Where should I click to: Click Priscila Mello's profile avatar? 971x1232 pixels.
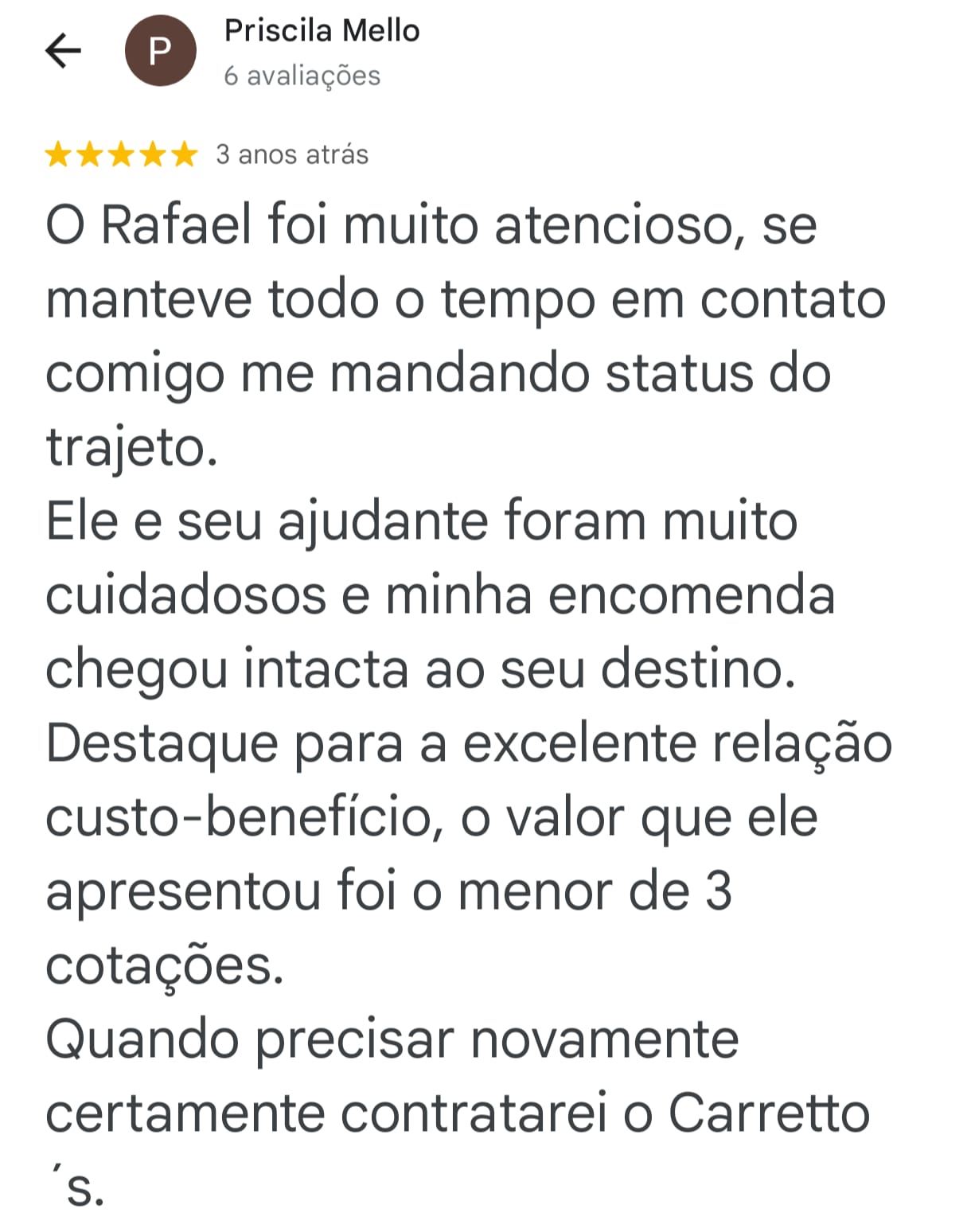pos(158,49)
